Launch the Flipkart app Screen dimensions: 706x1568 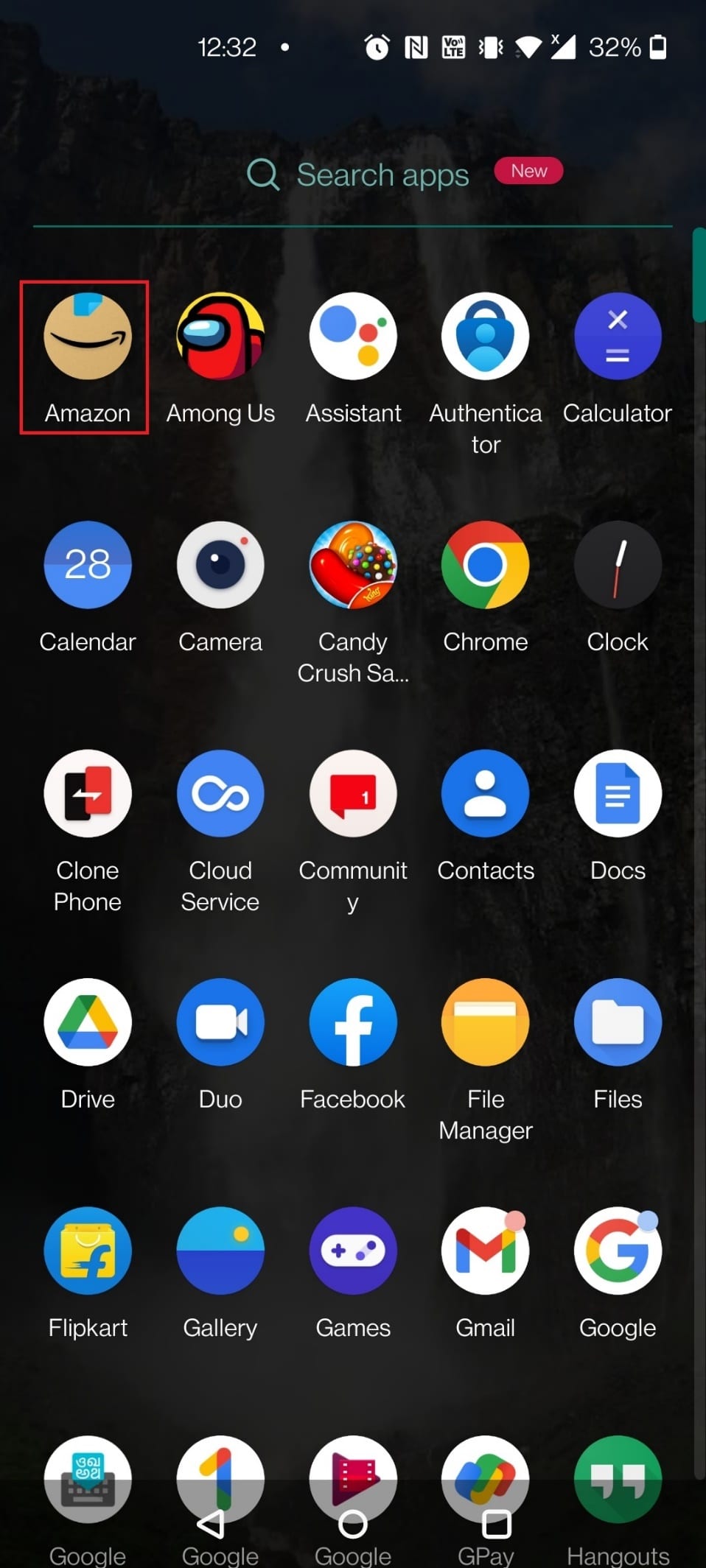(x=88, y=1251)
